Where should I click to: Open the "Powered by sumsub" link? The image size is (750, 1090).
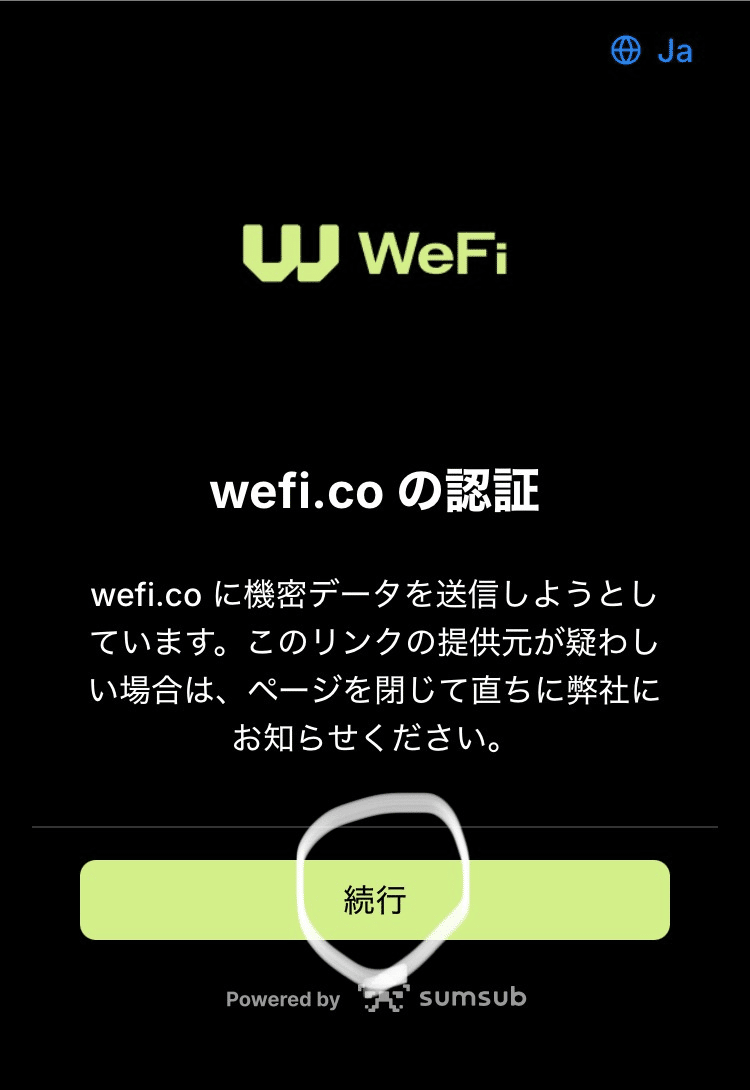click(375, 997)
